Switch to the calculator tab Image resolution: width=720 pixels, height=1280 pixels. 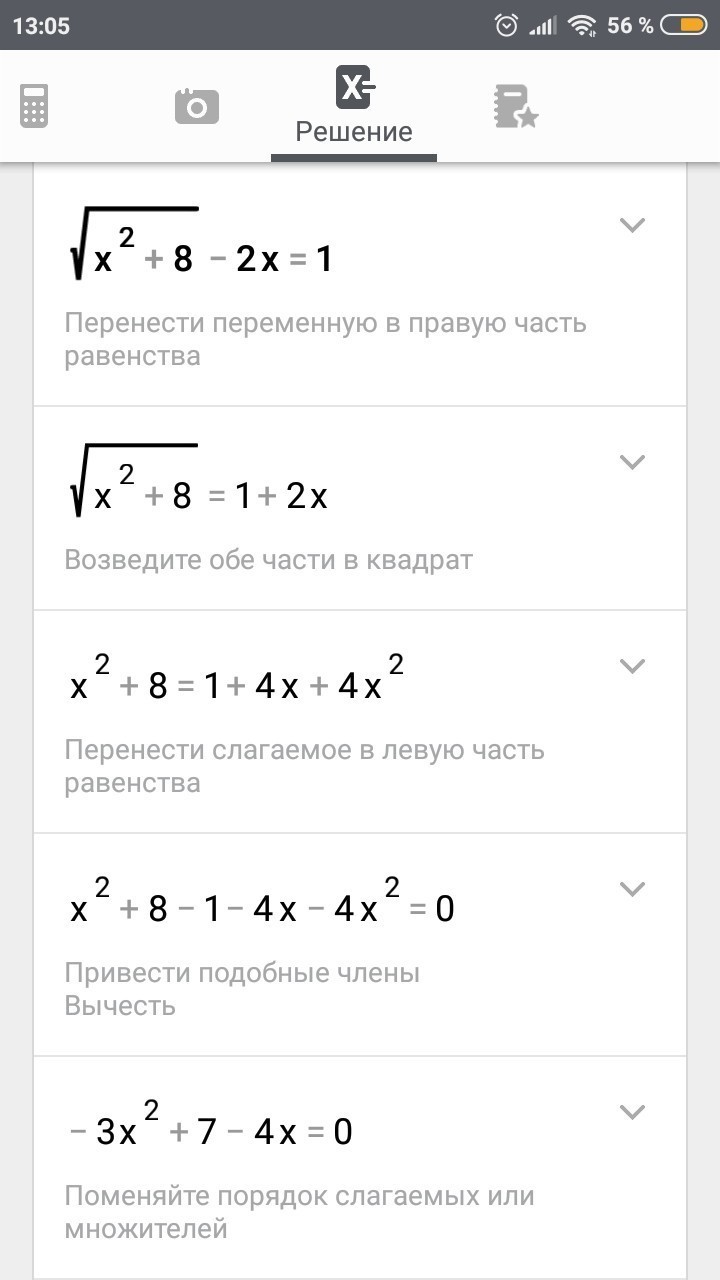(34, 106)
